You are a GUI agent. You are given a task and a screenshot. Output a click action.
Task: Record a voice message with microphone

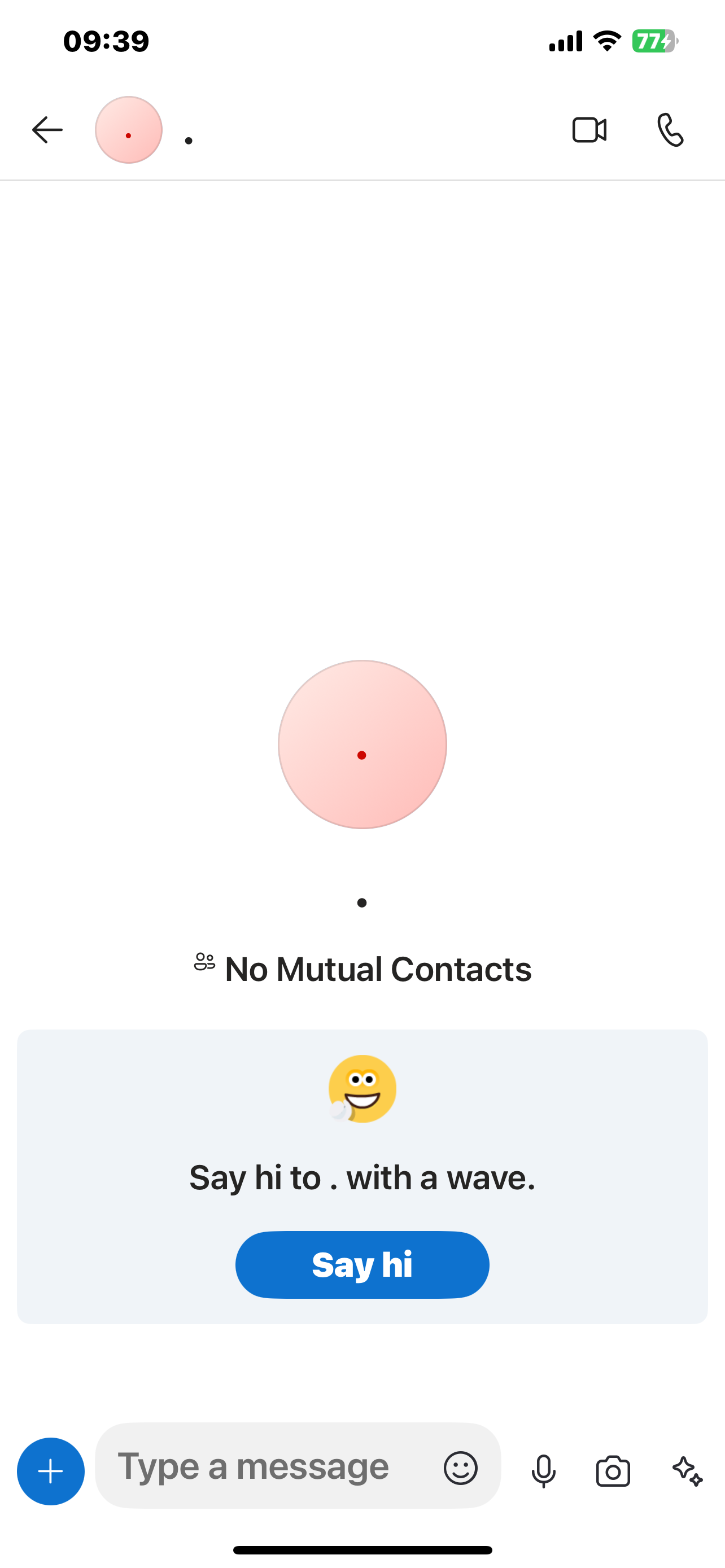[544, 1471]
